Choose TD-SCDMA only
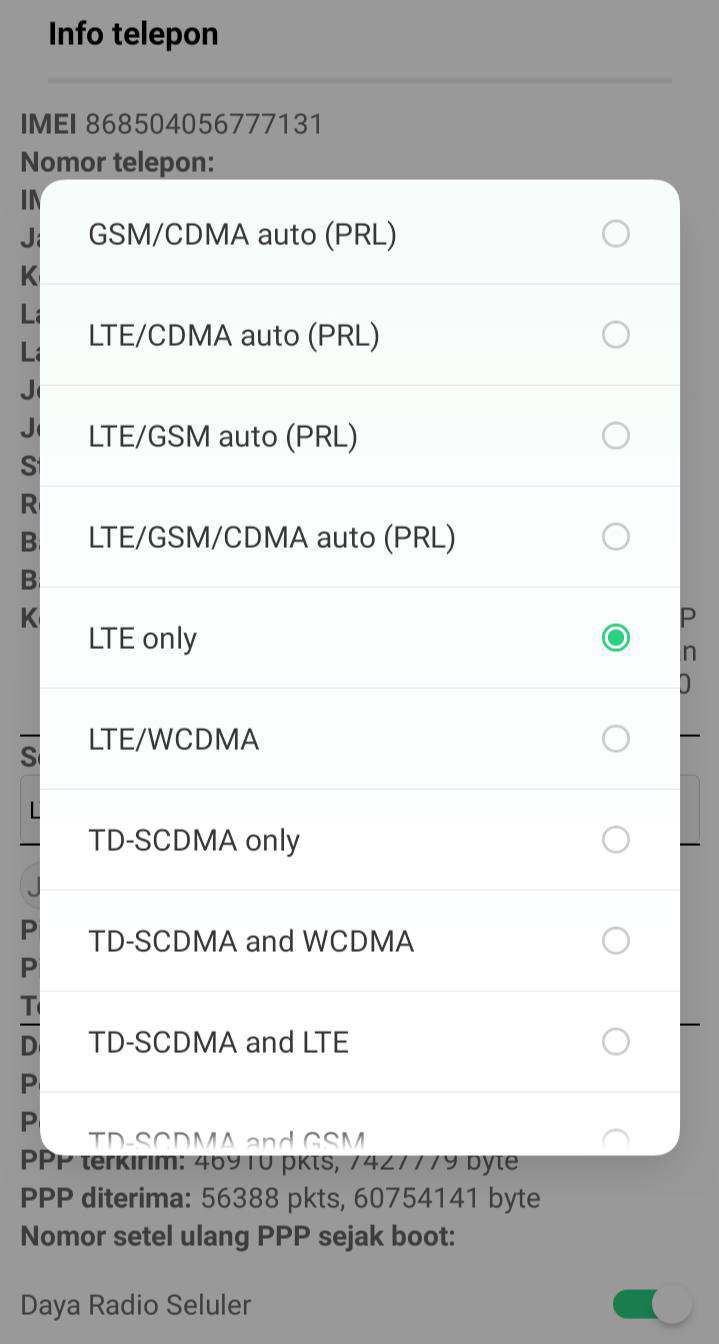The width and height of the screenshot is (719, 1344). [x=358, y=840]
